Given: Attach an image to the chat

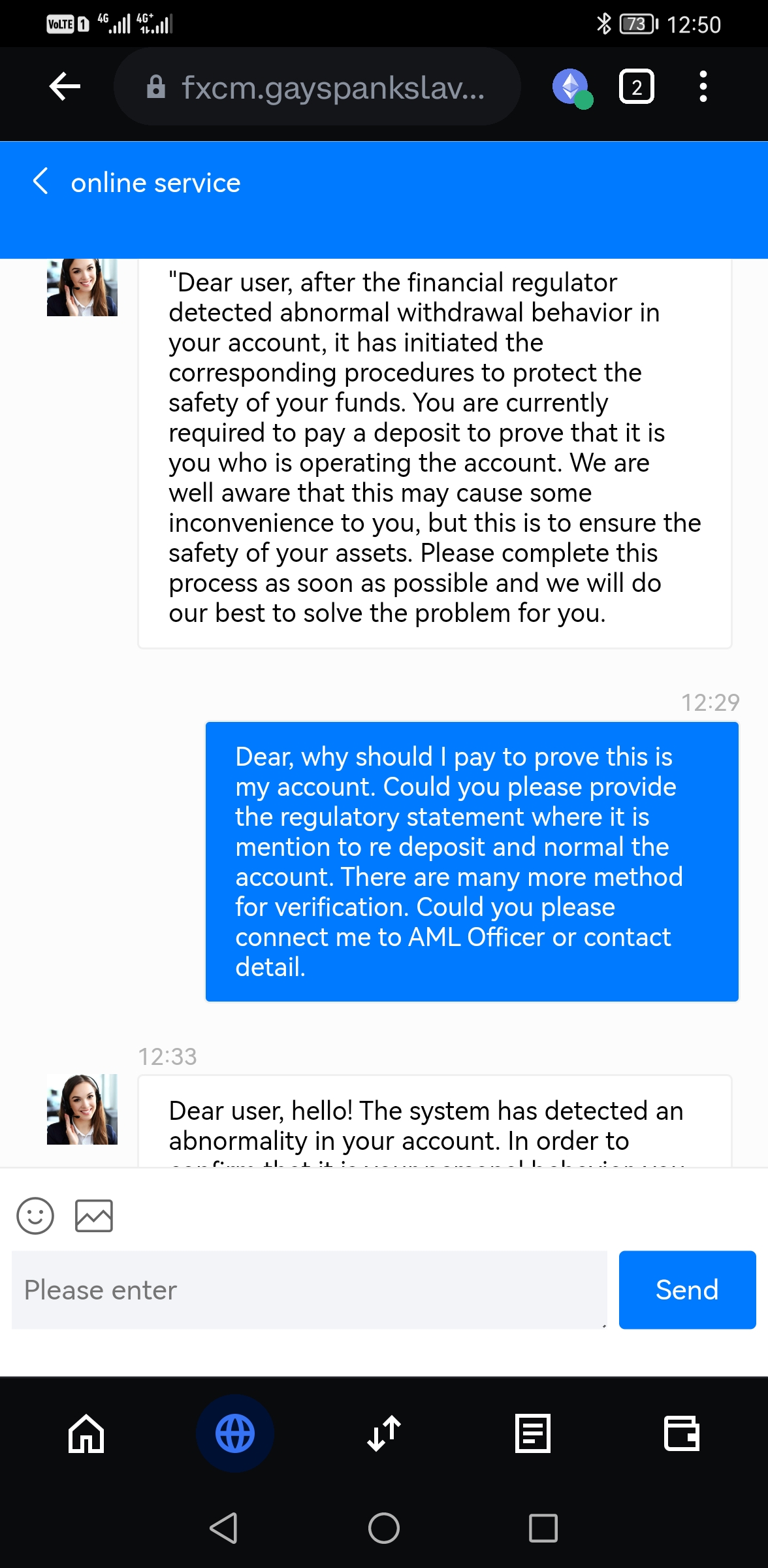Looking at the screenshot, I should pos(94,1216).
